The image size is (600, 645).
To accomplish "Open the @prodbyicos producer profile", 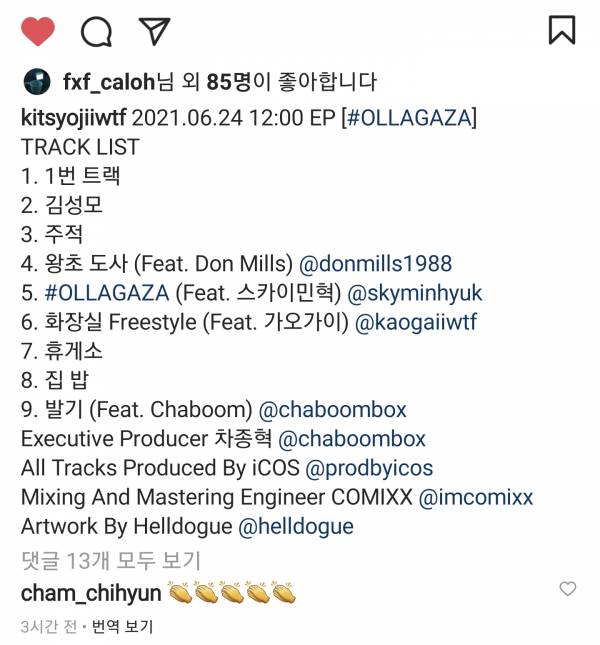I will point(373,468).
